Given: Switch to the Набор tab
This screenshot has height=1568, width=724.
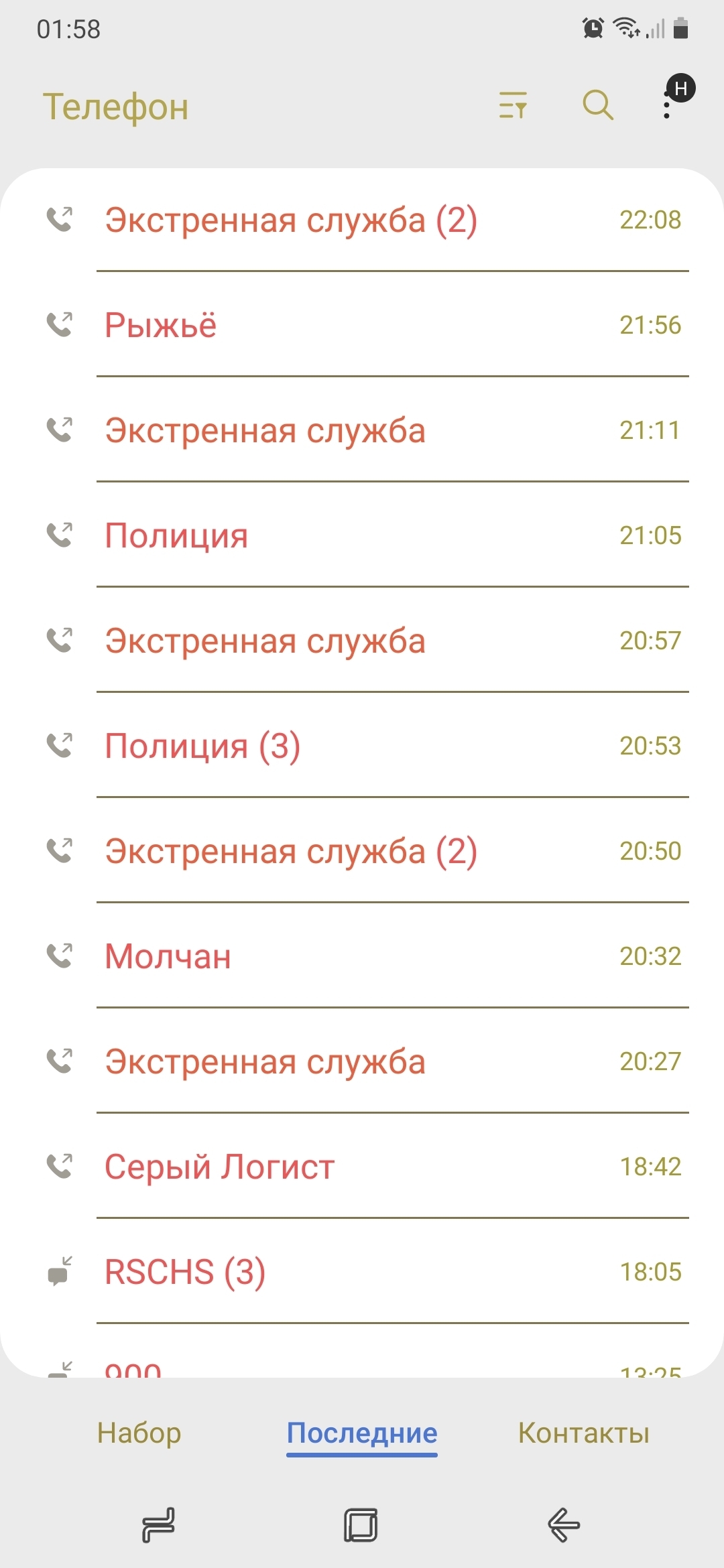Looking at the screenshot, I should (139, 1433).
